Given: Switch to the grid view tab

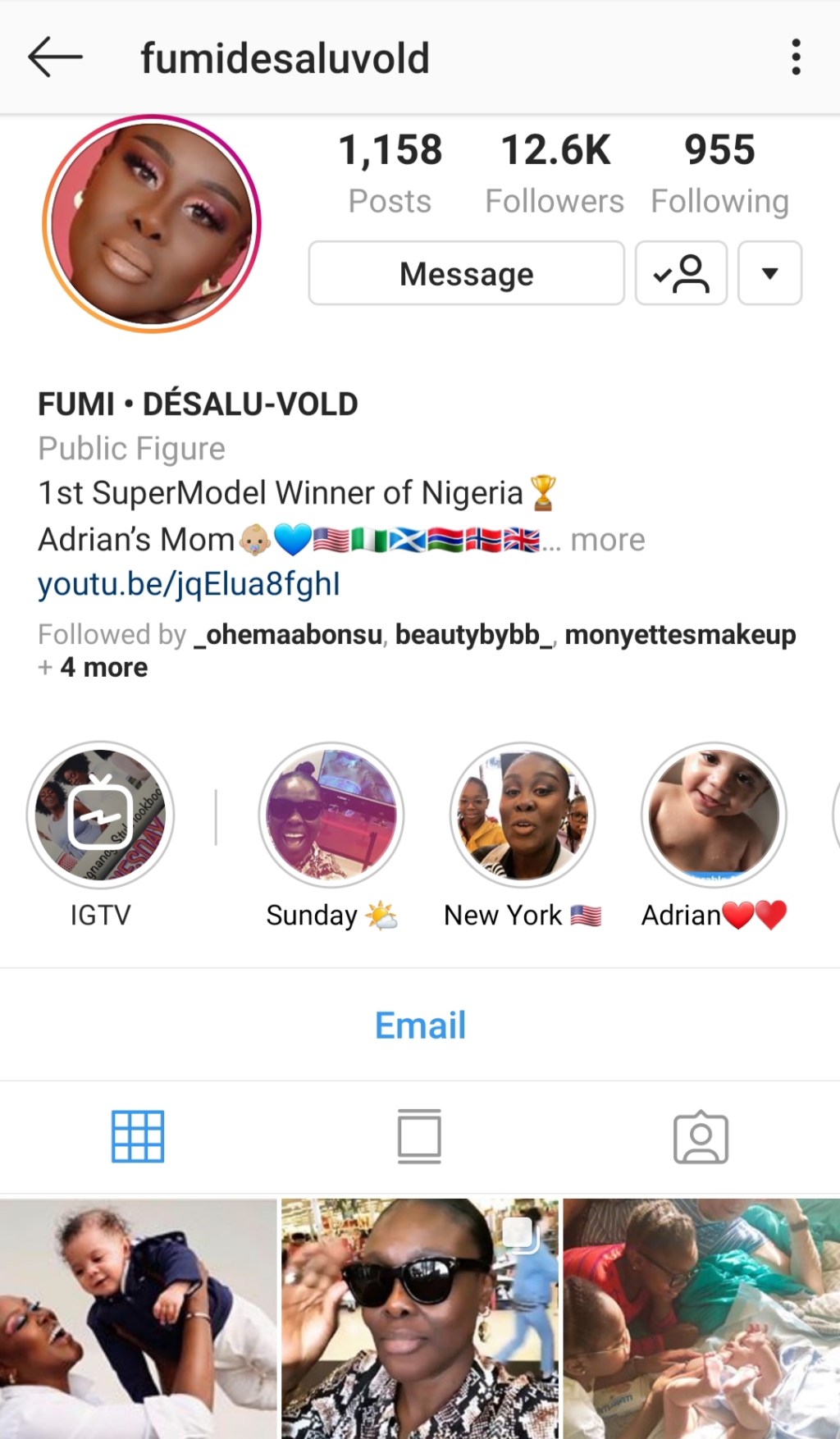Looking at the screenshot, I should [x=138, y=1136].
